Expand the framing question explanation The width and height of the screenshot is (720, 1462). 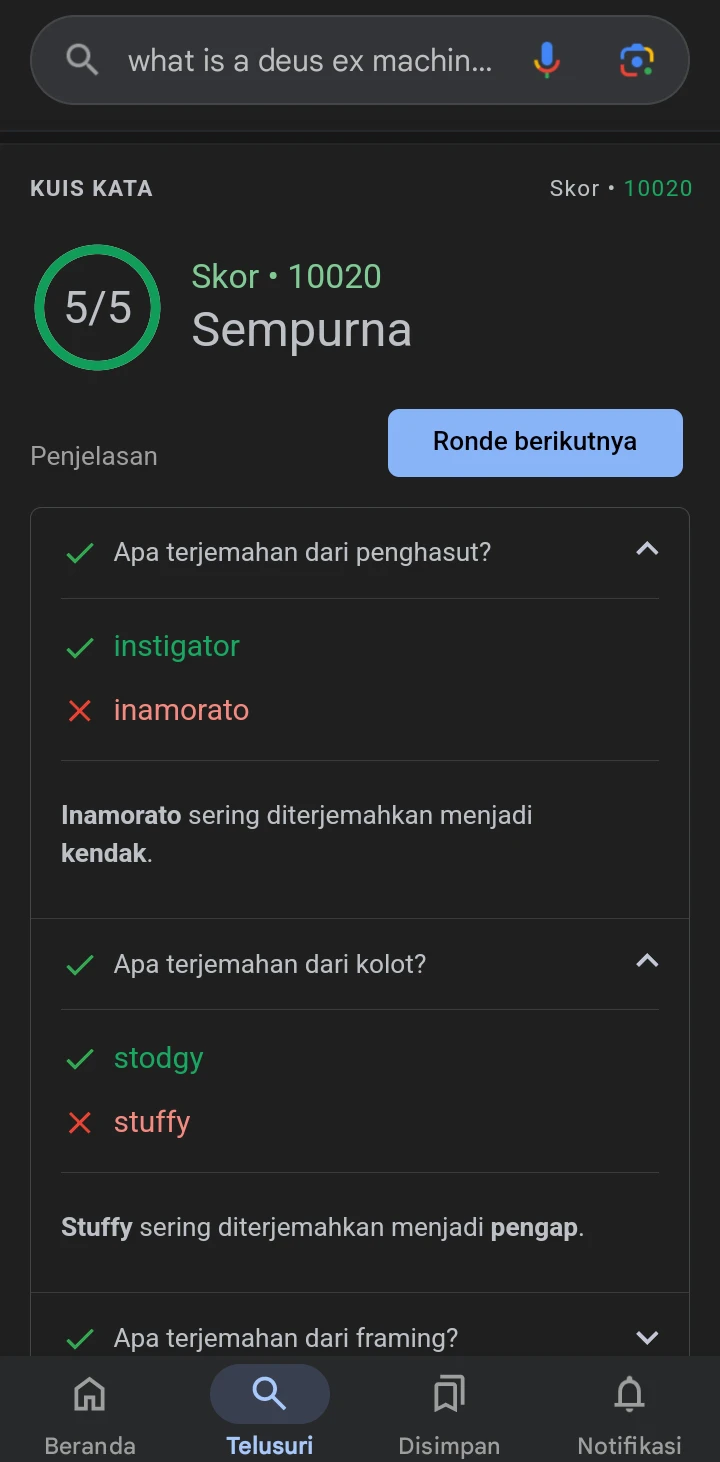[647, 1337]
